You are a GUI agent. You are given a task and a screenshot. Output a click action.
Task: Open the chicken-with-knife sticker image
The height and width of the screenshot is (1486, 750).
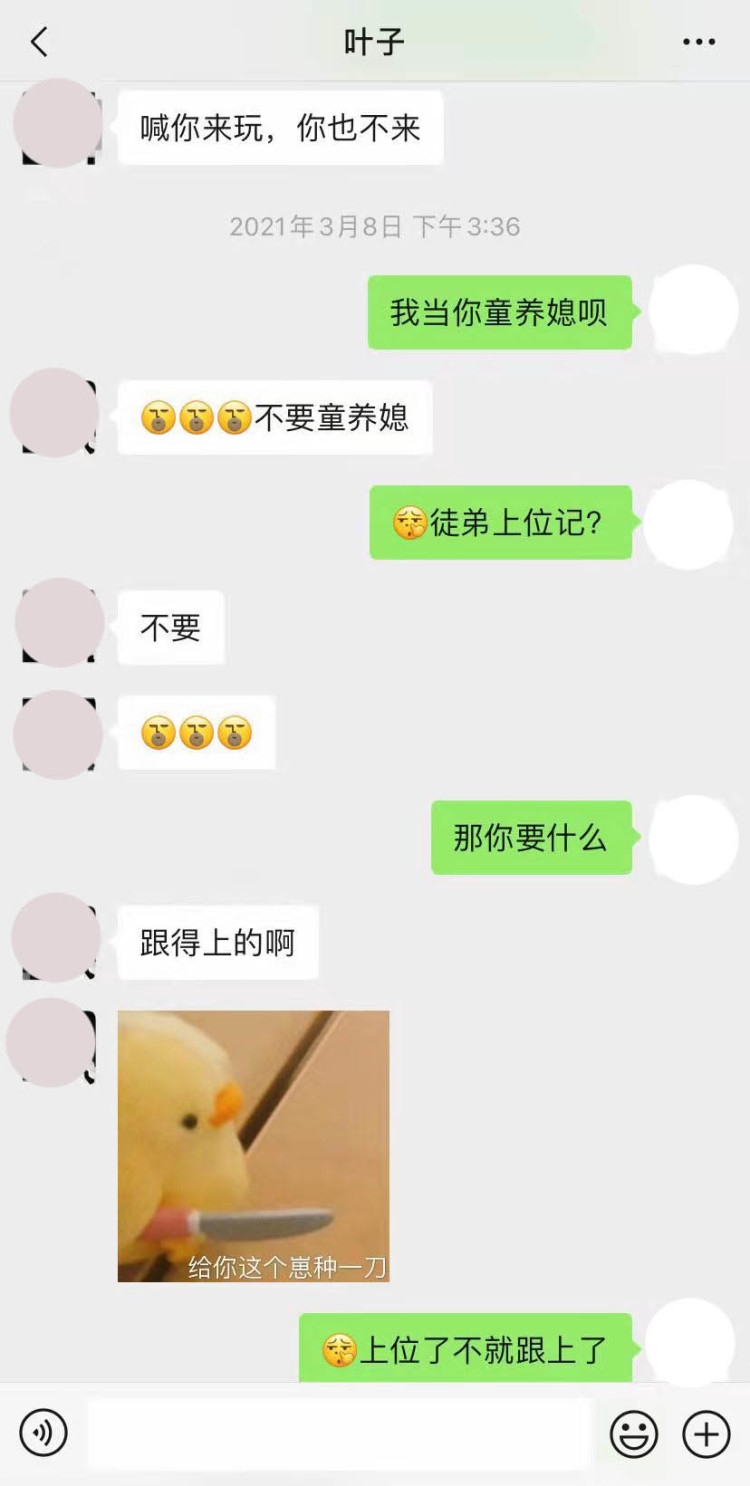255,1145
